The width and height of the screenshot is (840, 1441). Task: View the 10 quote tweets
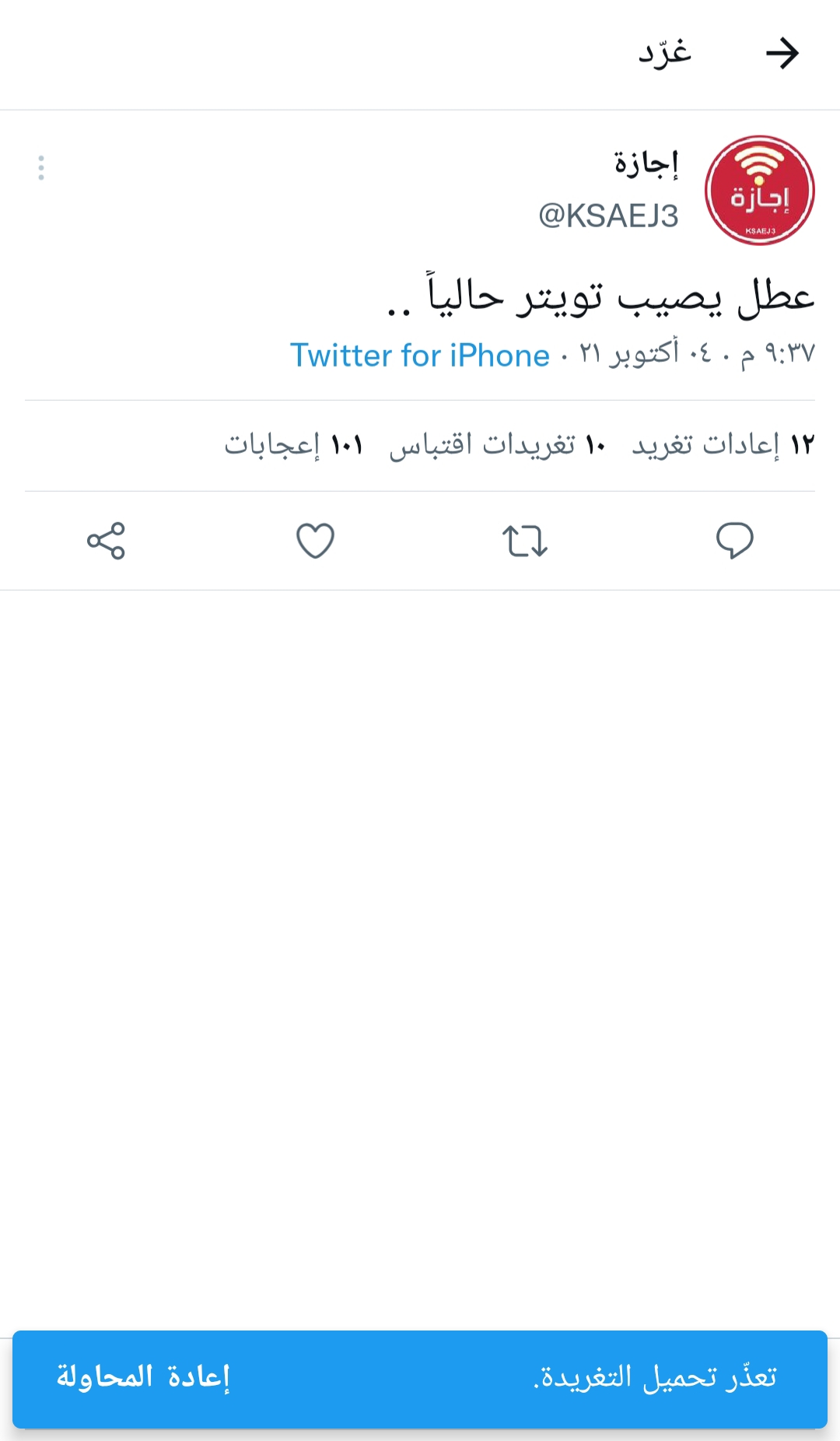(498, 445)
